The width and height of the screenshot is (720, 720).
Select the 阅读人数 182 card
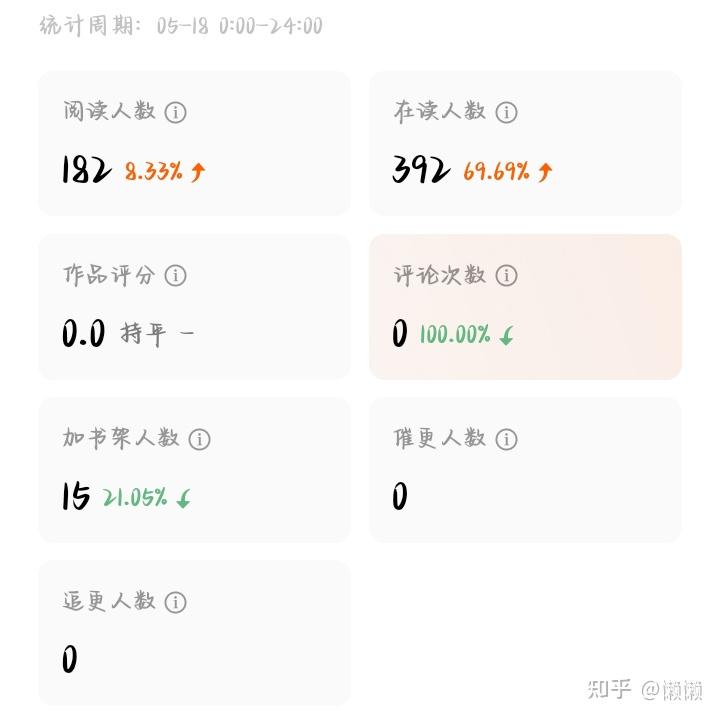click(194, 143)
